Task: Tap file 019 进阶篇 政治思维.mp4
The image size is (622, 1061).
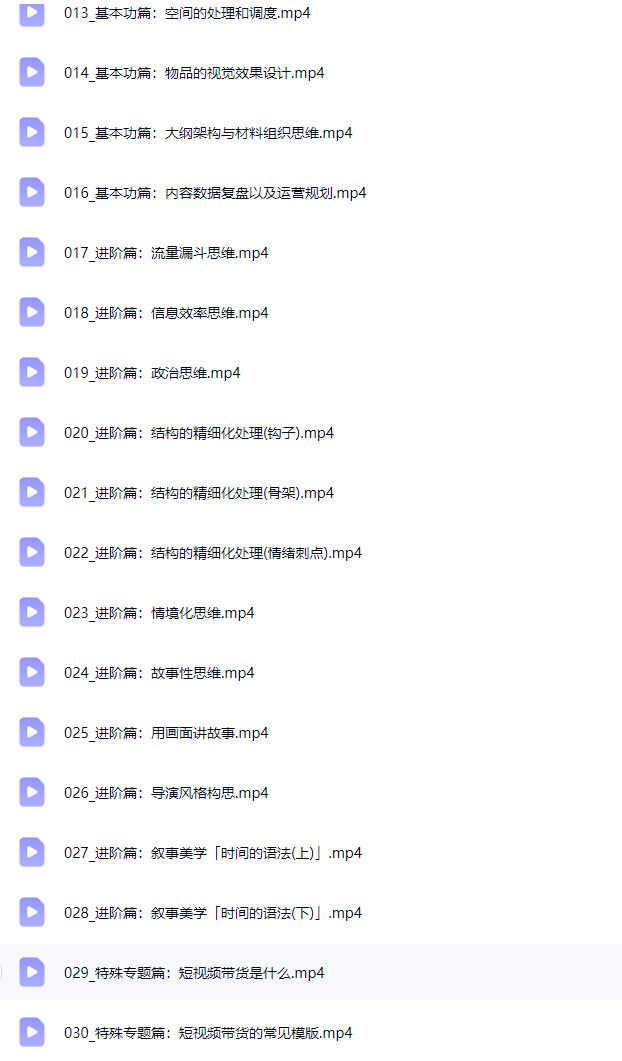Action: coord(152,373)
